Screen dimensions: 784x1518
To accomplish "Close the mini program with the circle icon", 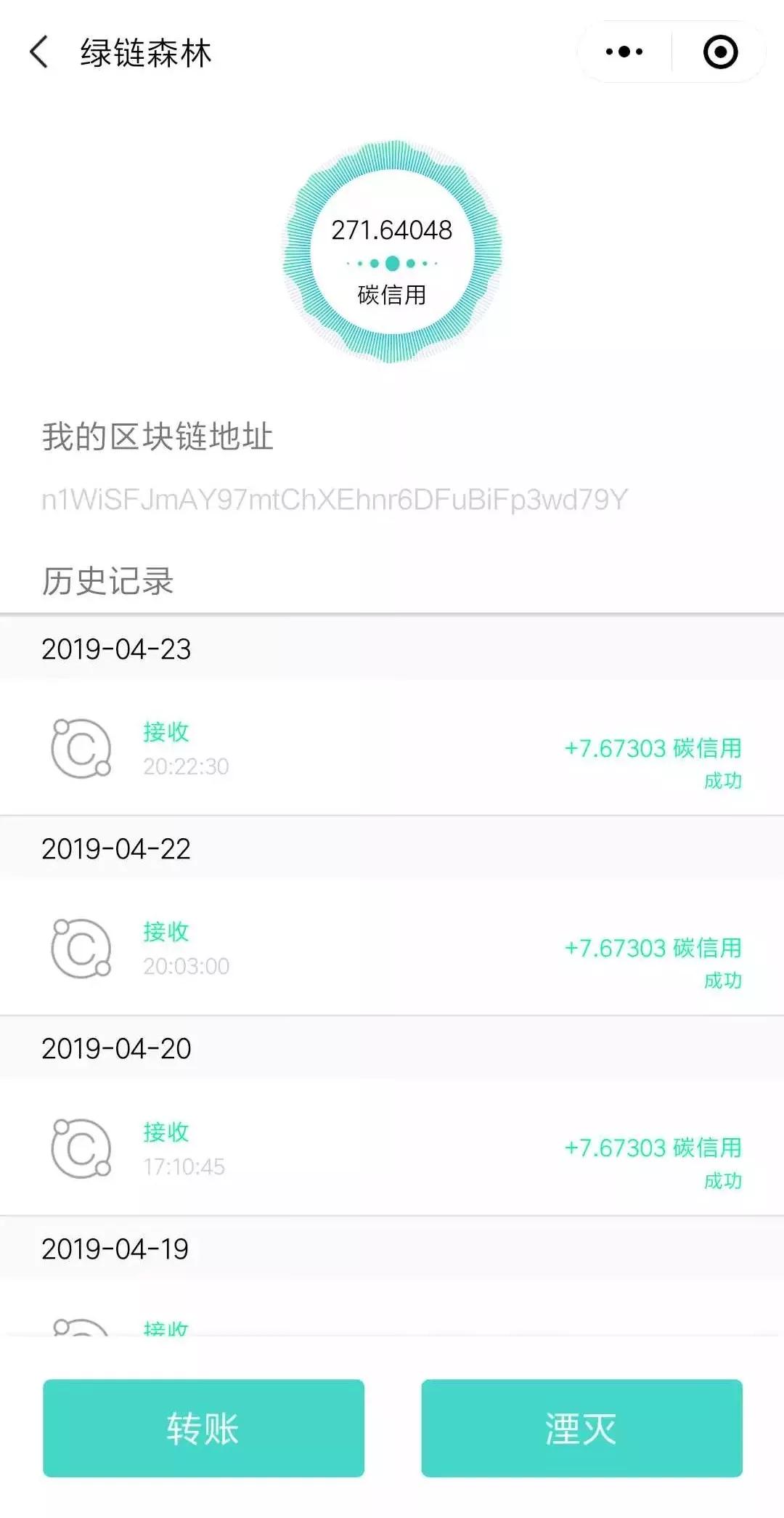I will tap(720, 52).
